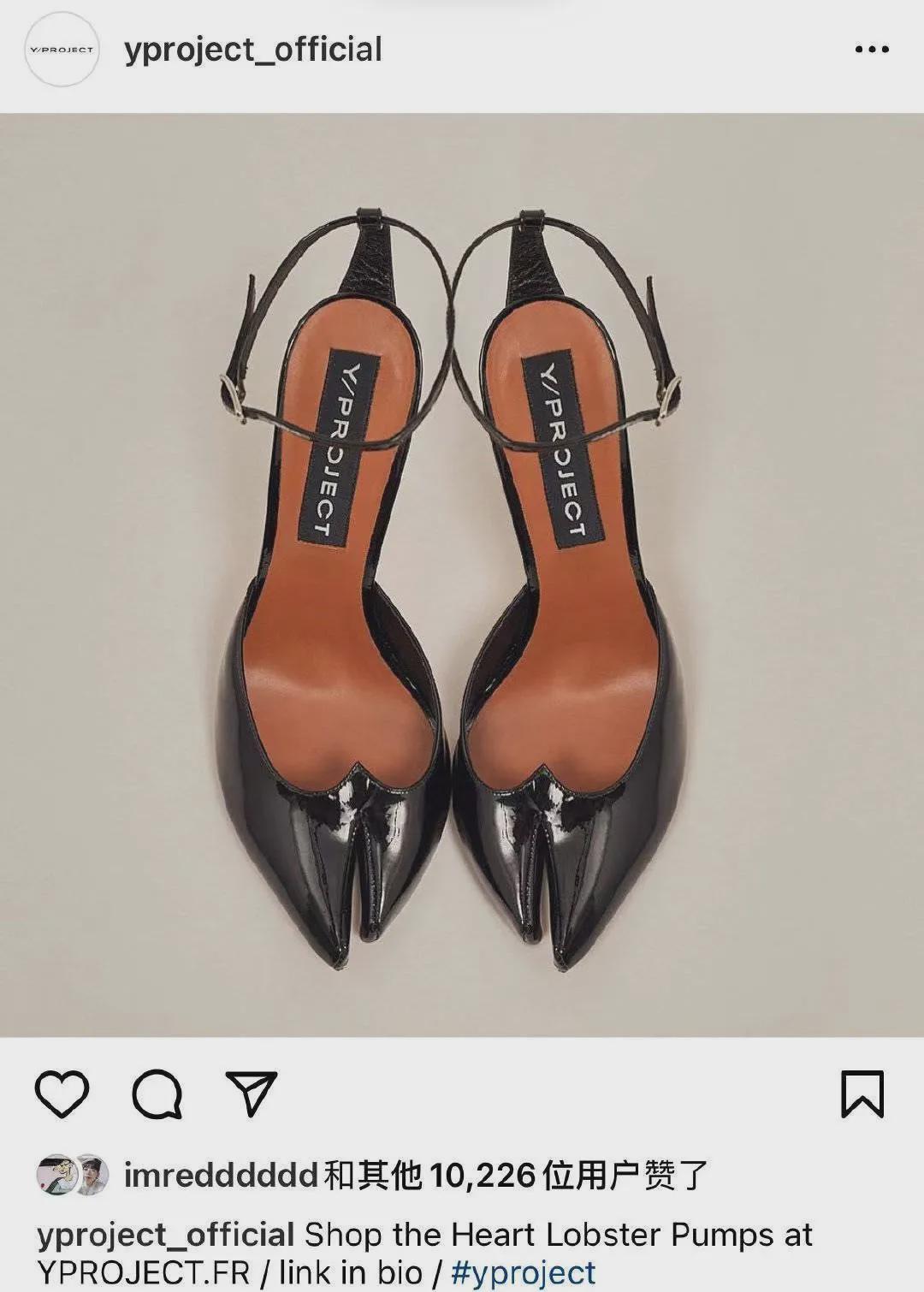924x1292 pixels.
Task: Share this post via paper plane icon
Action: pyautogui.click(x=251, y=1094)
